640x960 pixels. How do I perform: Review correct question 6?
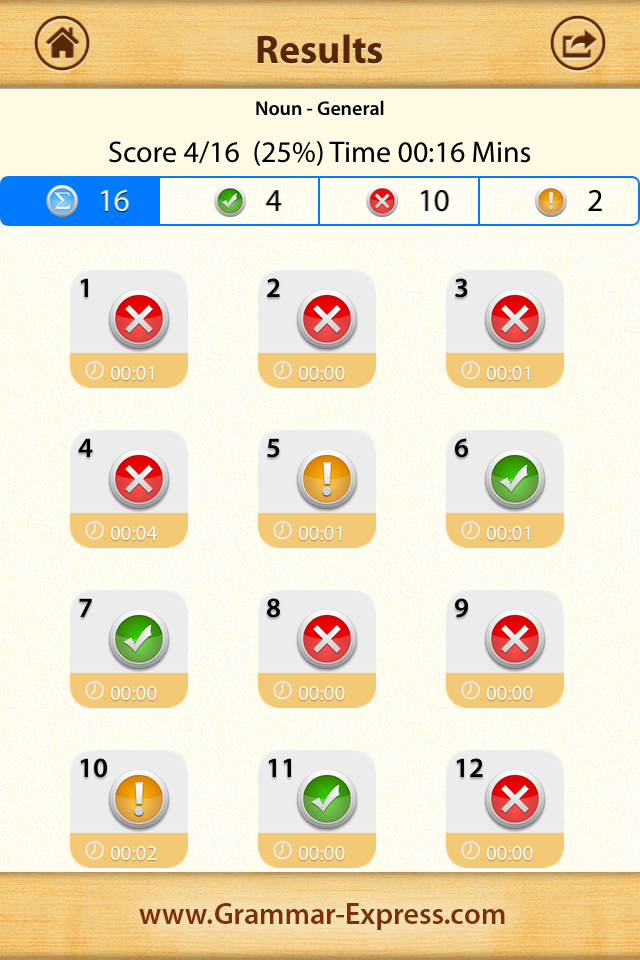coord(505,489)
